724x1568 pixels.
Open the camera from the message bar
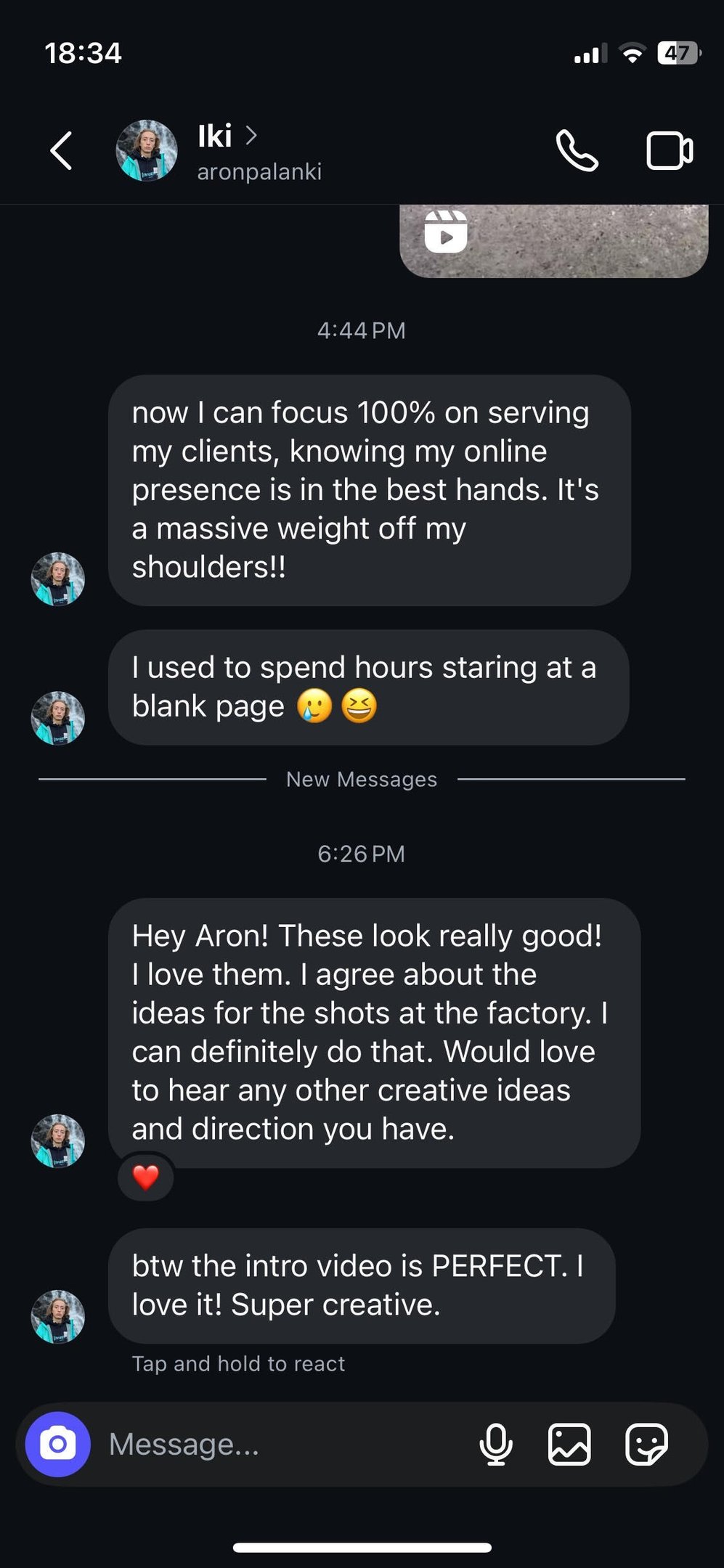pos(58,1444)
